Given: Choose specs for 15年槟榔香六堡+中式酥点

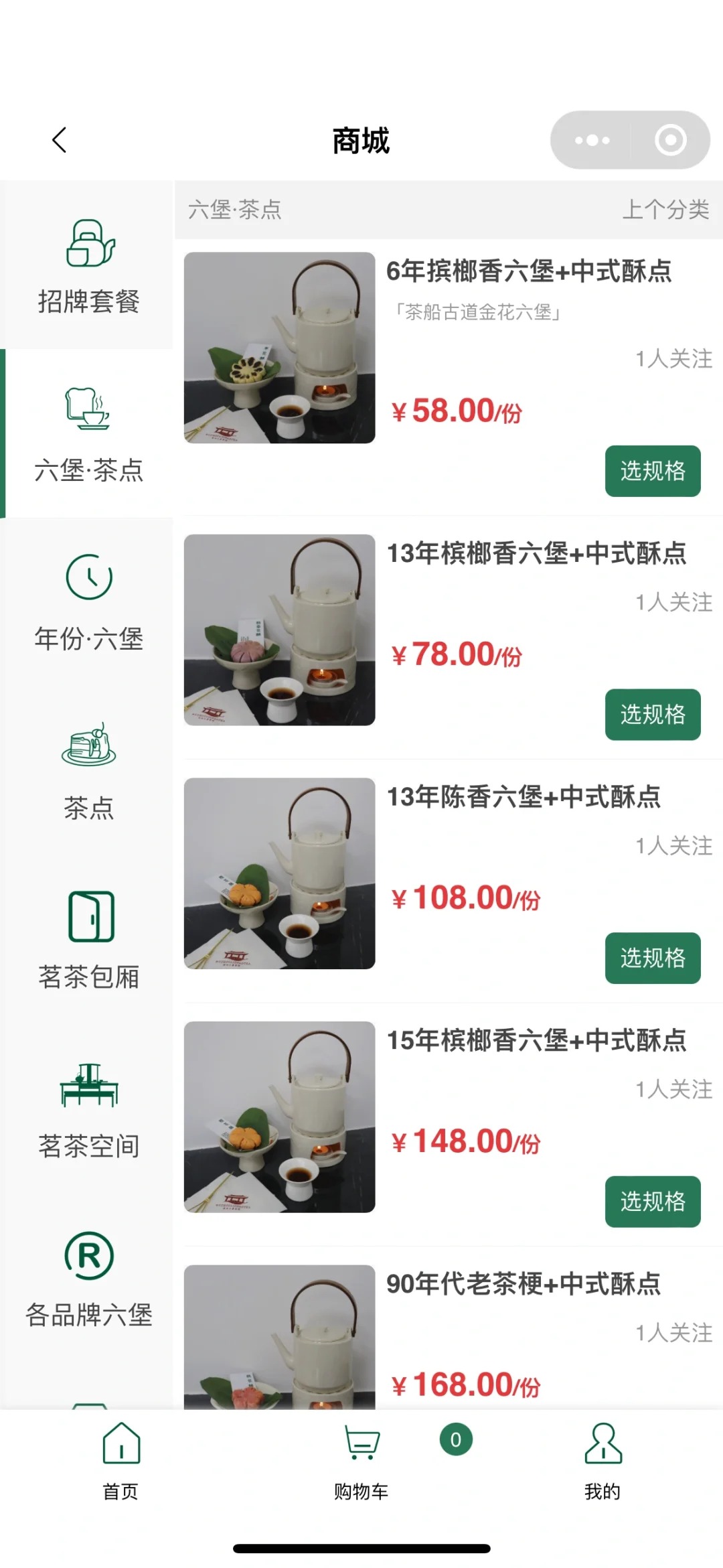Looking at the screenshot, I should pyautogui.click(x=653, y=1202).
